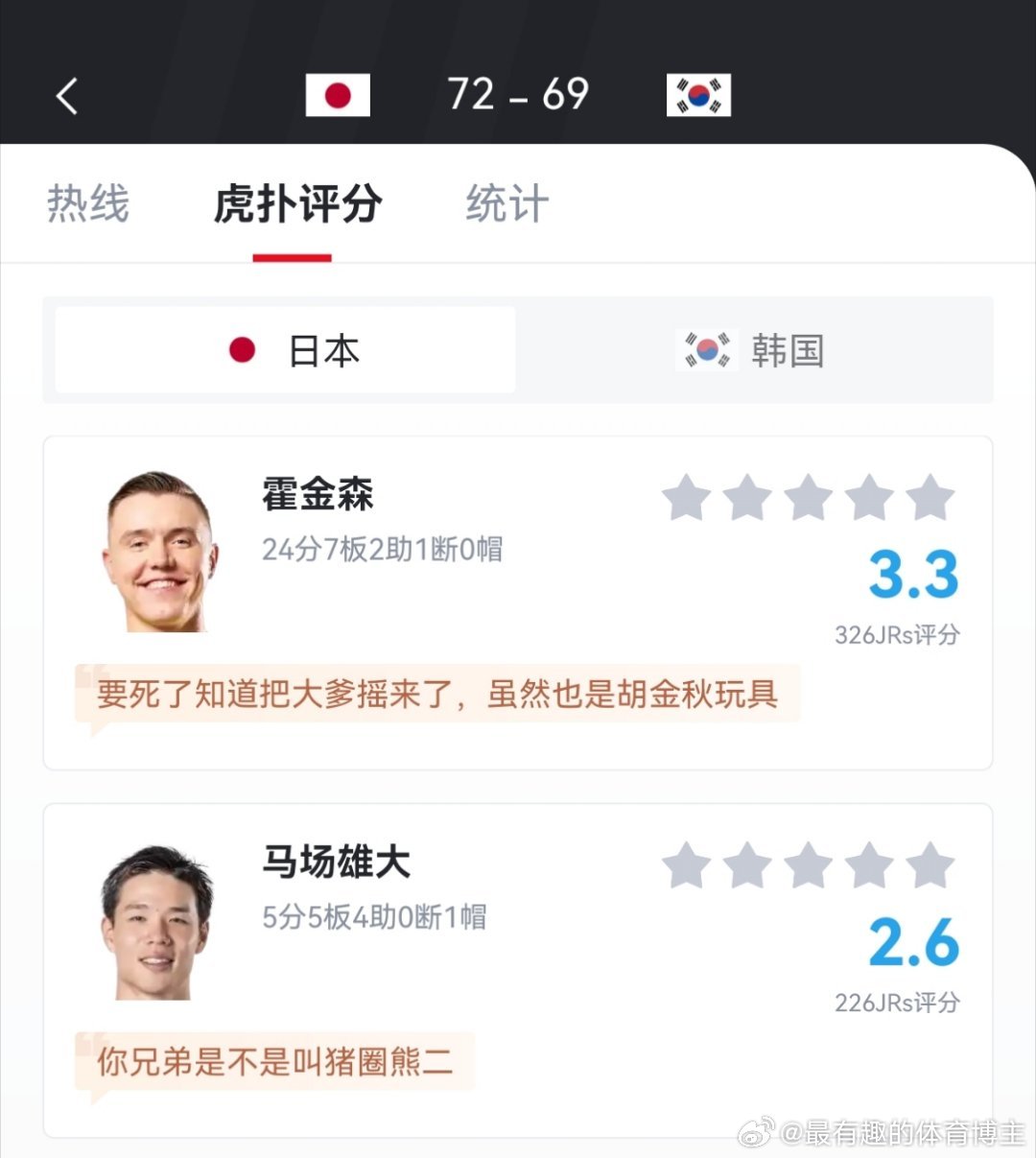Click the Japan flag icon in header
Screen dimensions: 1036x1158
[x=338, y=95]
